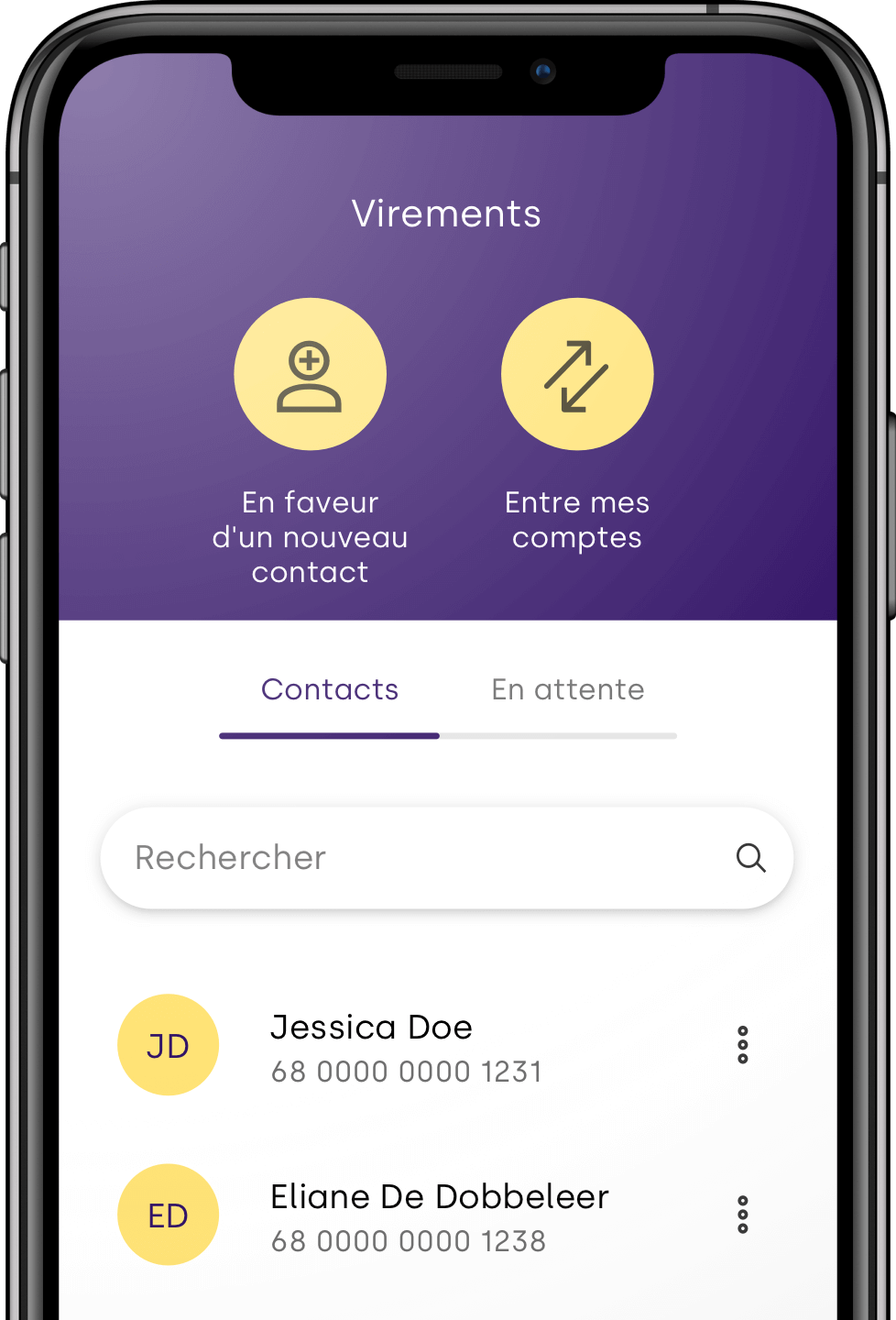Screen dimensions: 896x1320
Task: Switch to the Contacts tab
Action: pos(330,690)
